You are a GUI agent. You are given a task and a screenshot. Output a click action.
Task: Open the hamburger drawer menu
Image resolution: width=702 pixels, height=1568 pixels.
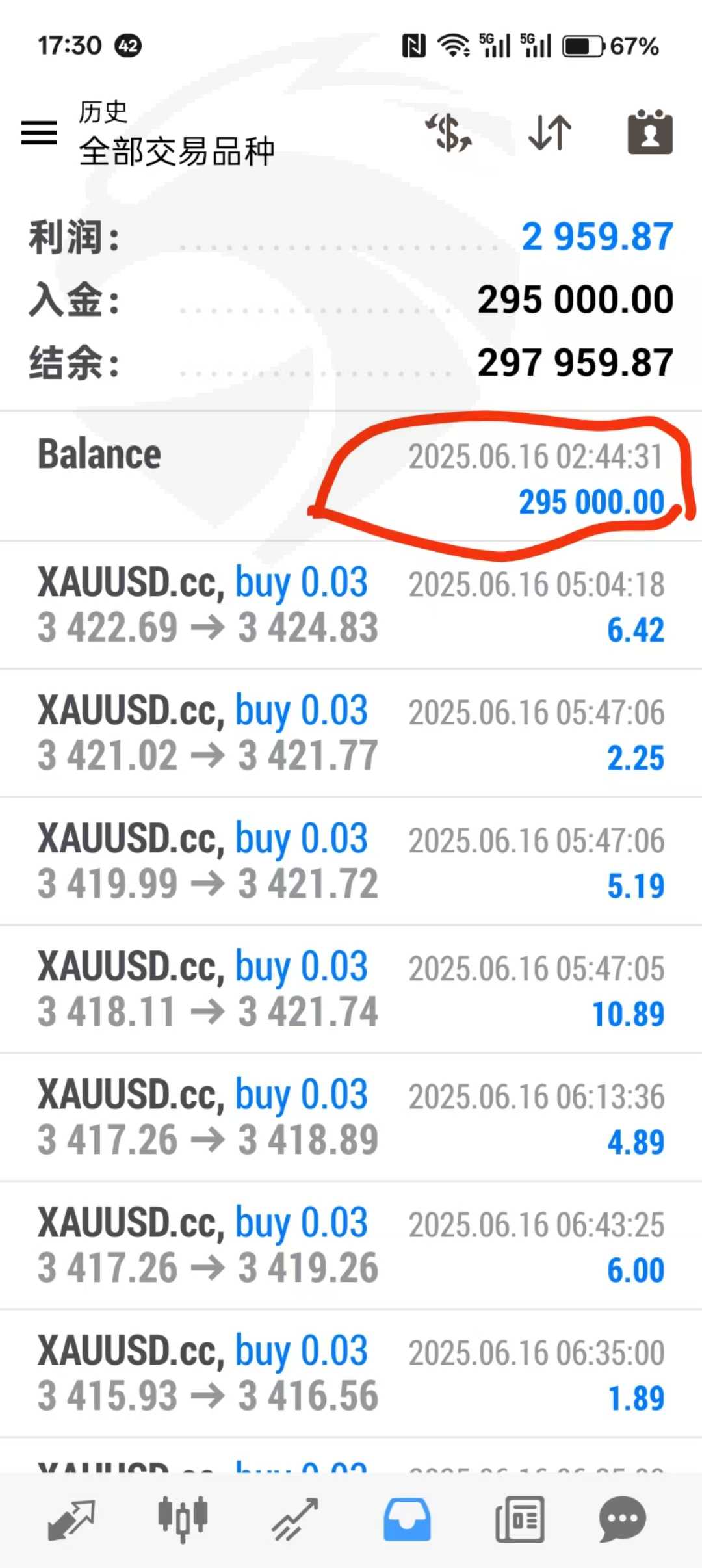[x=39, y=133]
